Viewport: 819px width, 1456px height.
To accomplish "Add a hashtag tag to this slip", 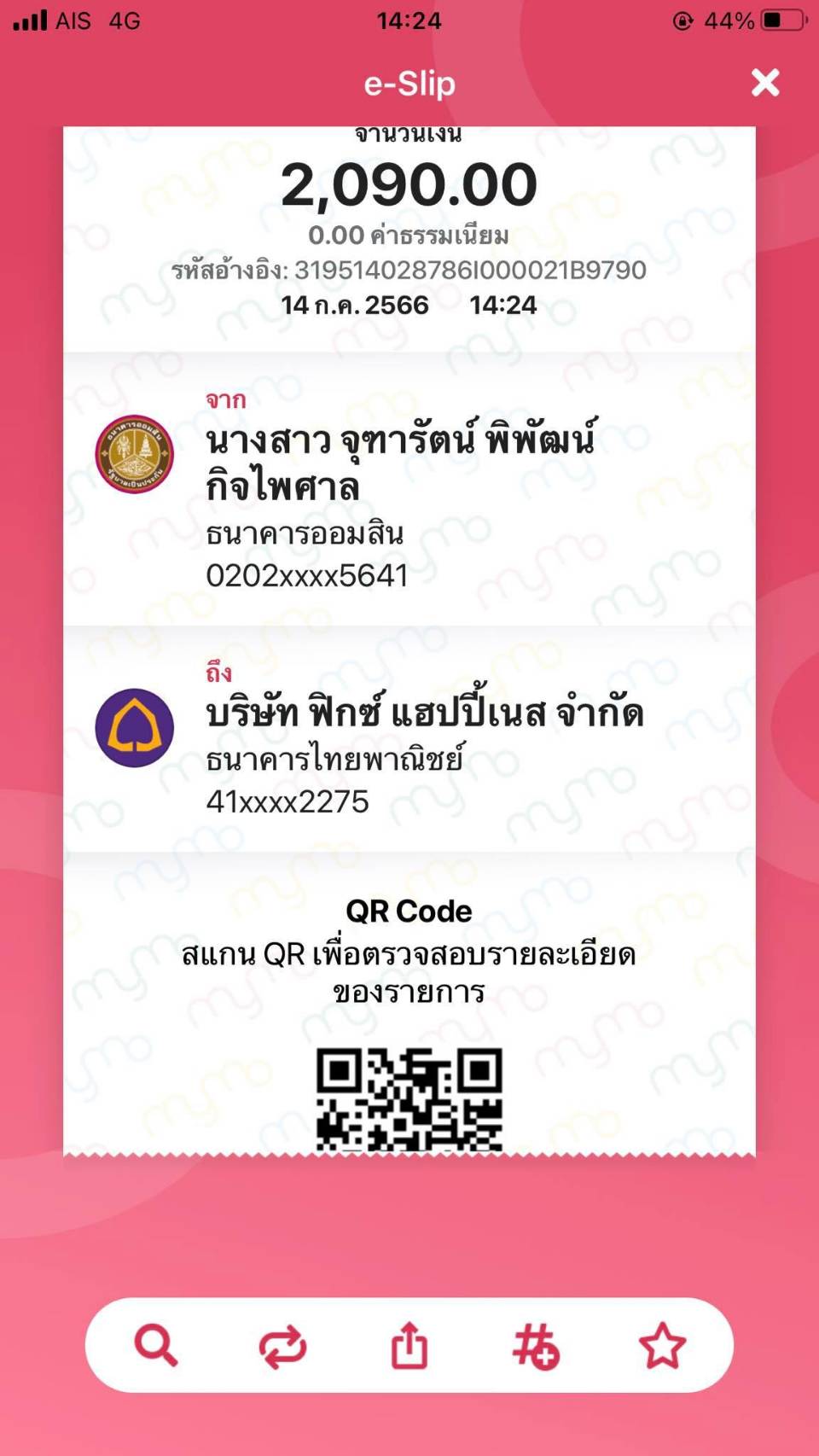I will 536,1347.
